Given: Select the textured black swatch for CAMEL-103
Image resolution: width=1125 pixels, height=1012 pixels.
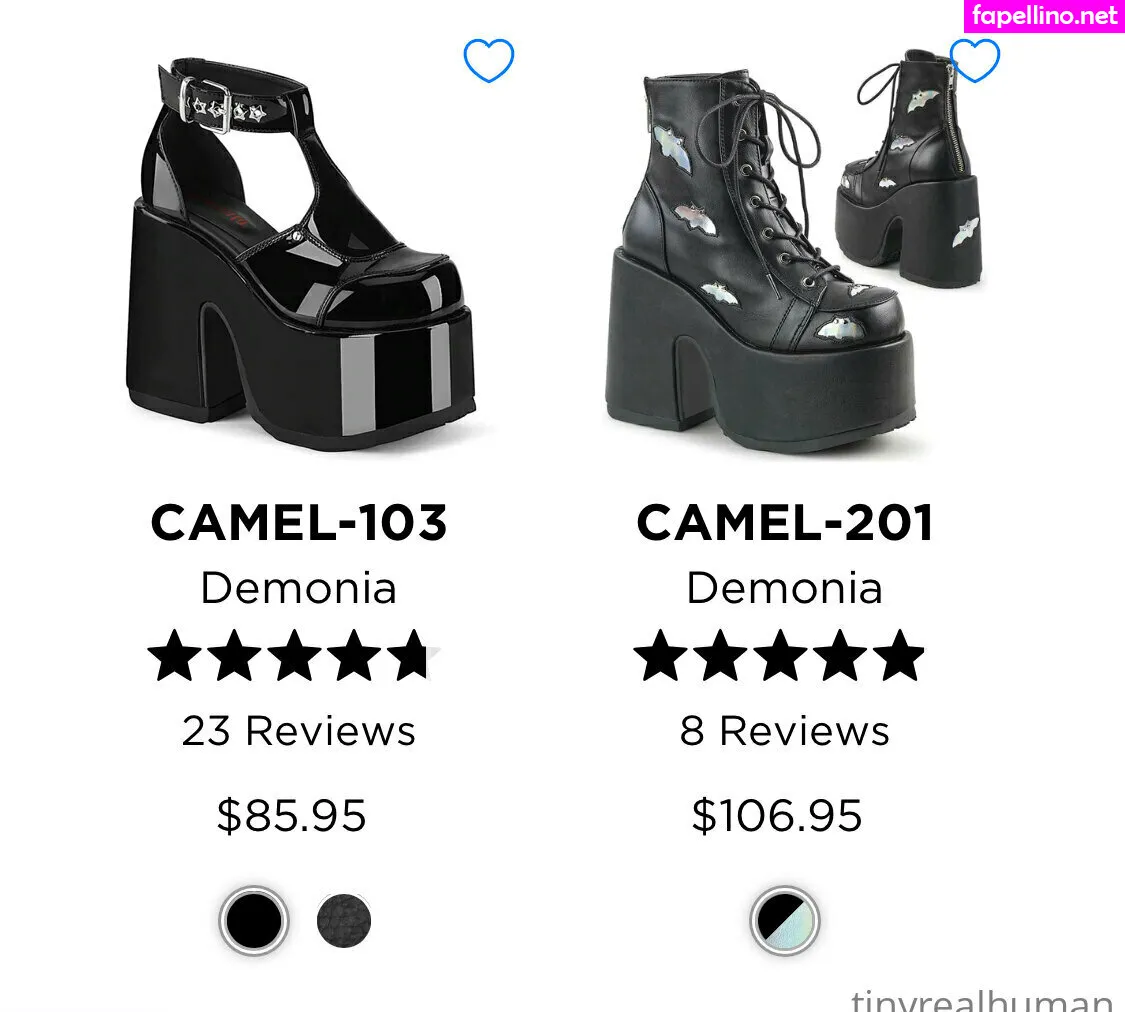Looking at the screenshot, I should coord(344,920).
